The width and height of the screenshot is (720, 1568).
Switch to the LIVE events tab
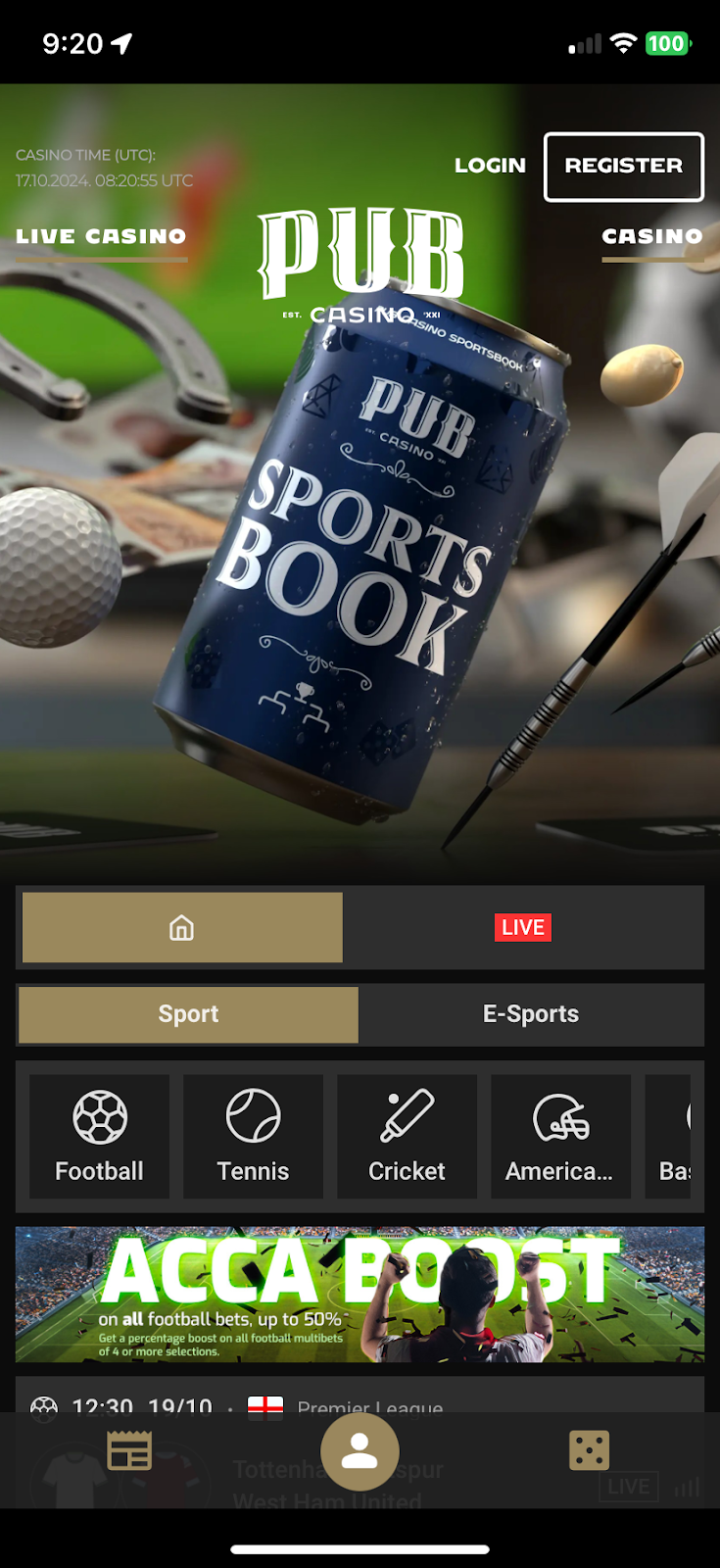point(523,927)
